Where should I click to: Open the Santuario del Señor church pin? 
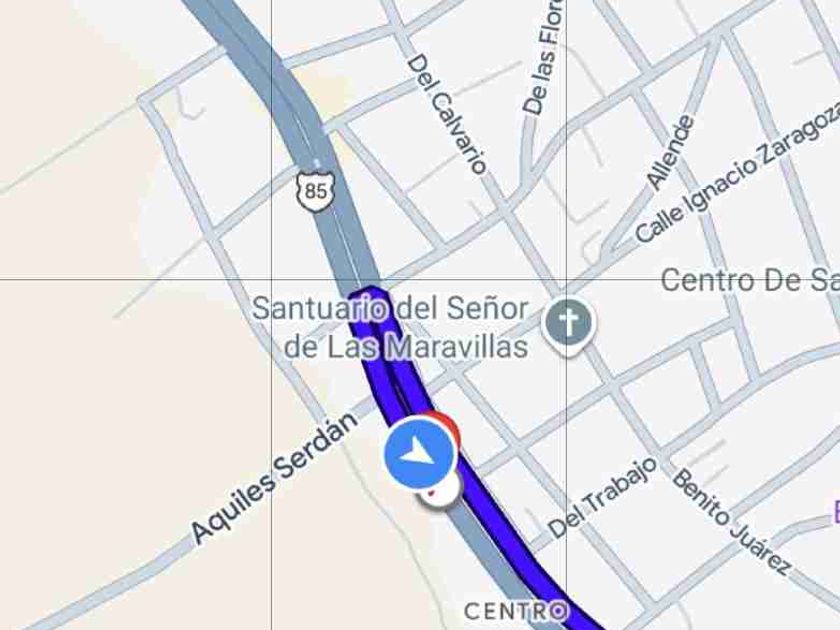568,325
